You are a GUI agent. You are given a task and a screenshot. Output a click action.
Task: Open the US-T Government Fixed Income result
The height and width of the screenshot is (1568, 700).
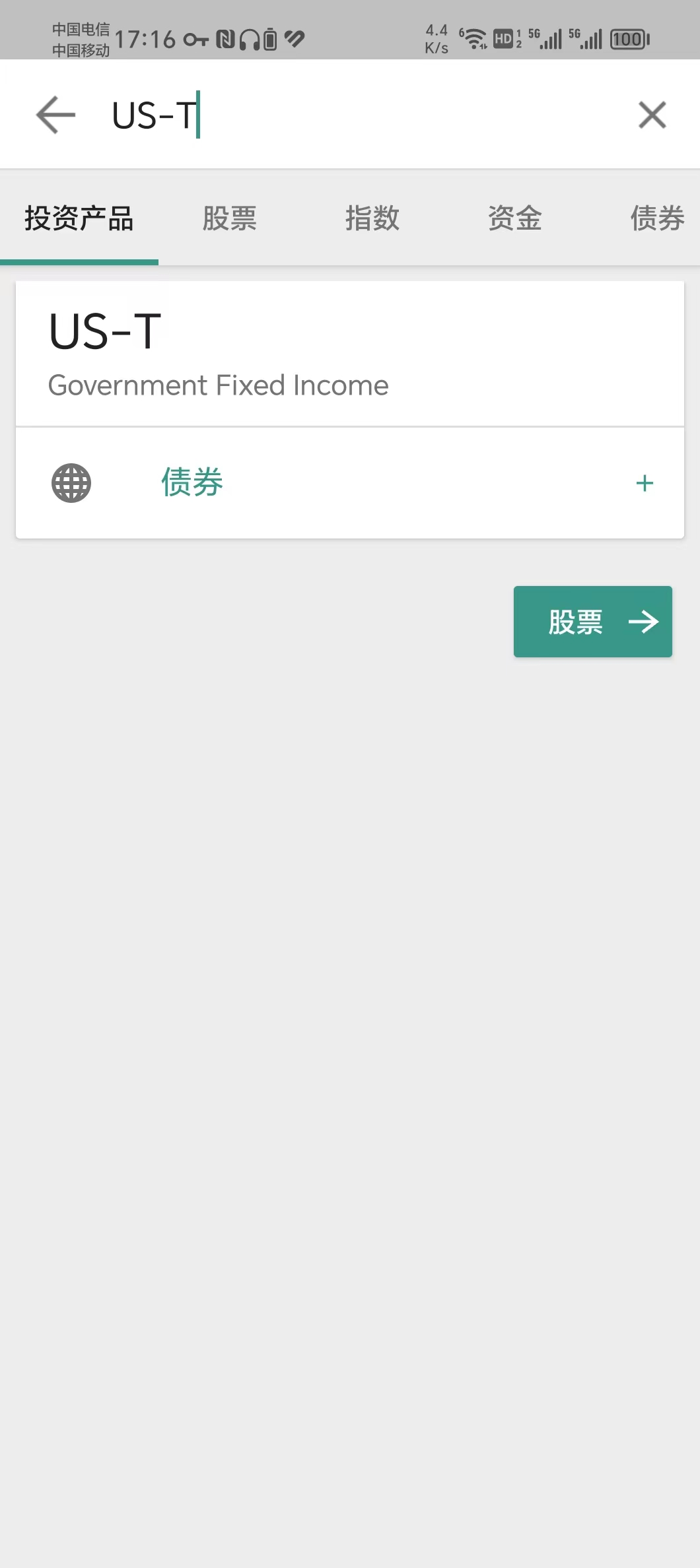click(x=350, y=354)
